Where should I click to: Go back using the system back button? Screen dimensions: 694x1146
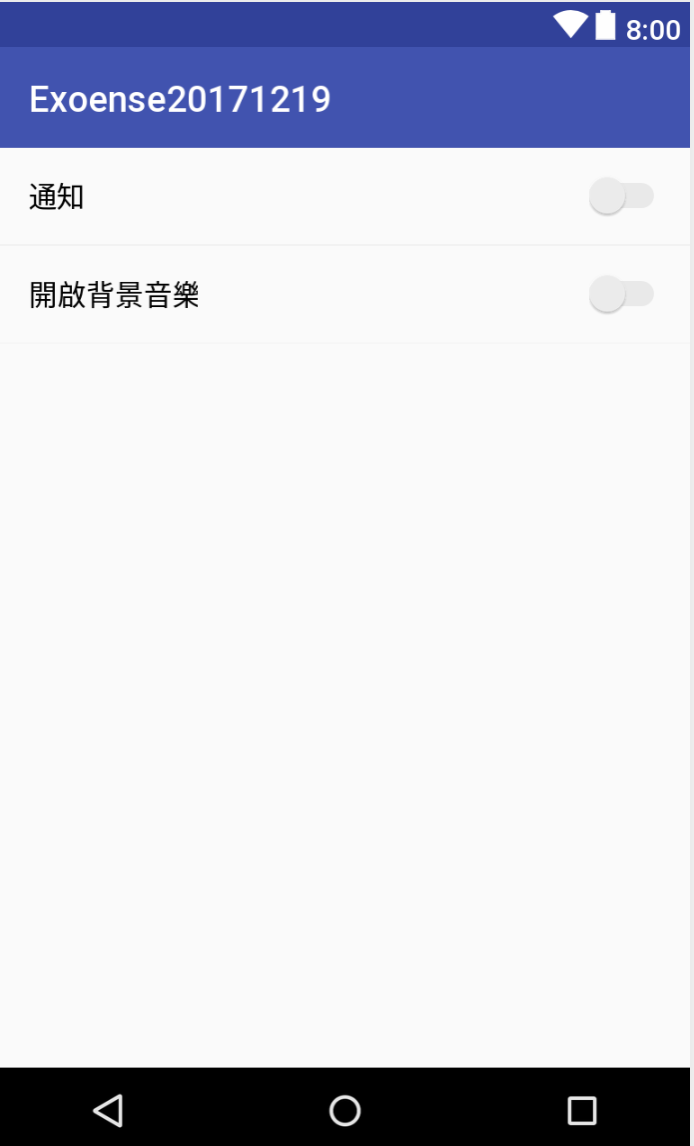pos(108,1110)
